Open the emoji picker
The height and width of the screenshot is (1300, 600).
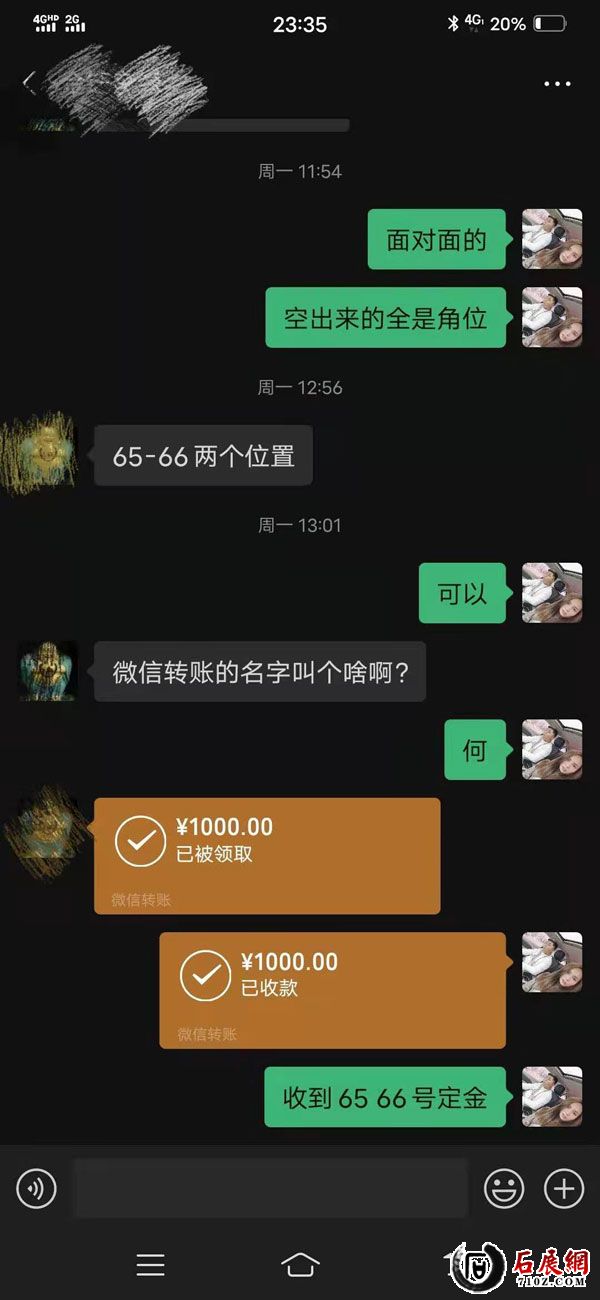coord(504,1189)
